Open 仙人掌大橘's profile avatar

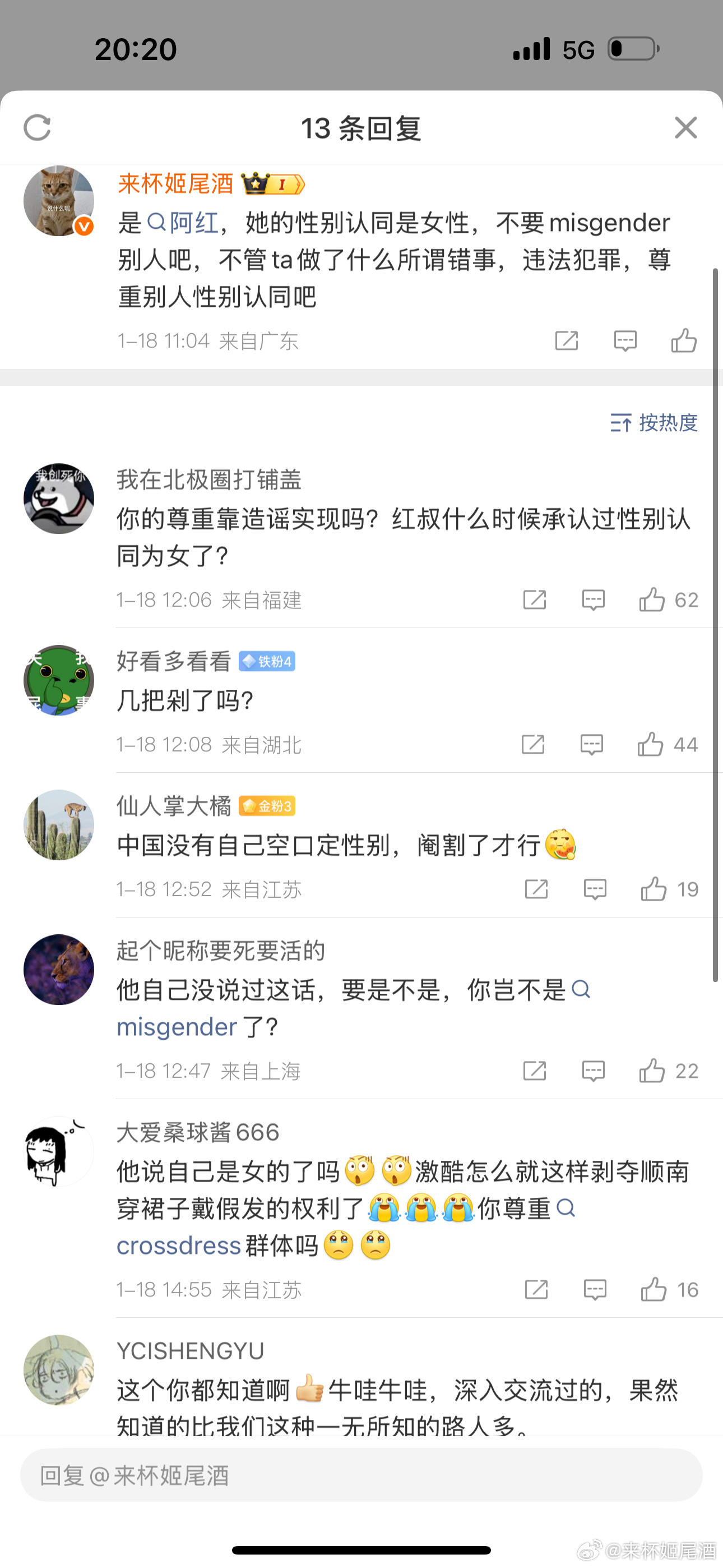[x=59, y=825]
